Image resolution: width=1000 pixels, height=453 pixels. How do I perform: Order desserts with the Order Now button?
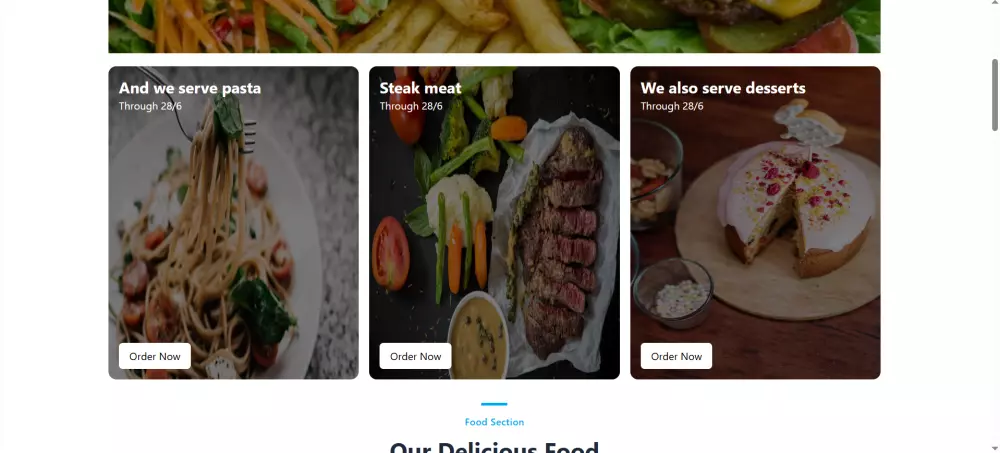click(676, 356)
